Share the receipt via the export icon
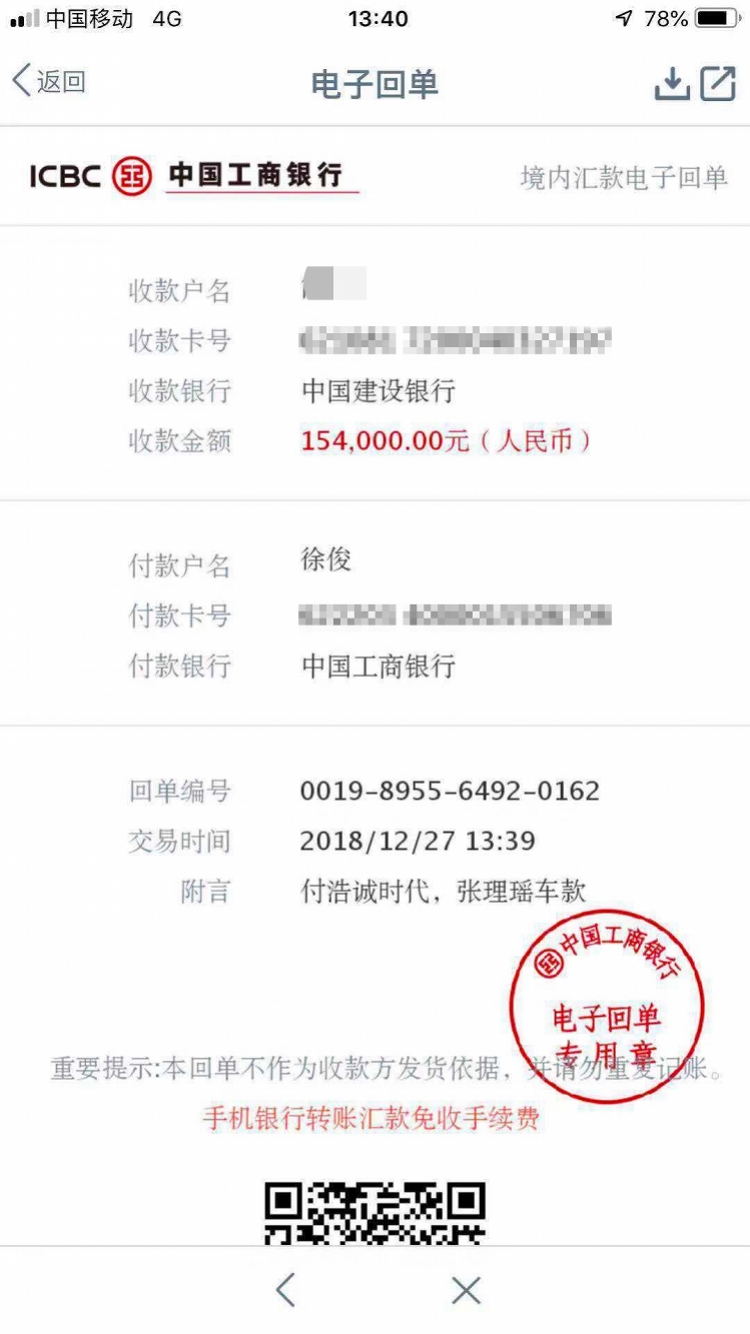Image resolution: width=750 pixels, height=1334 pixels. (718, 84)
